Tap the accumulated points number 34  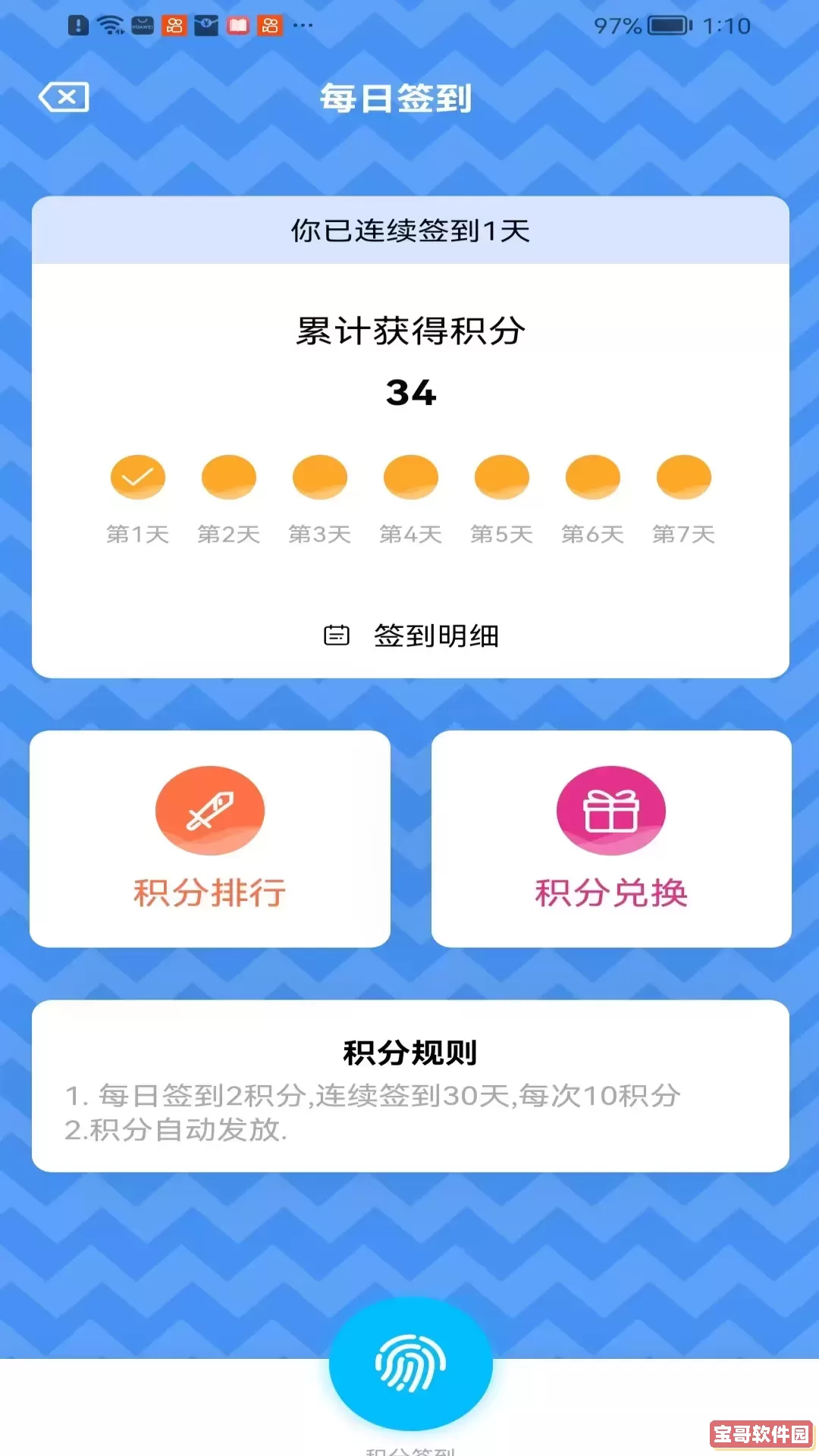click(409, 393)
